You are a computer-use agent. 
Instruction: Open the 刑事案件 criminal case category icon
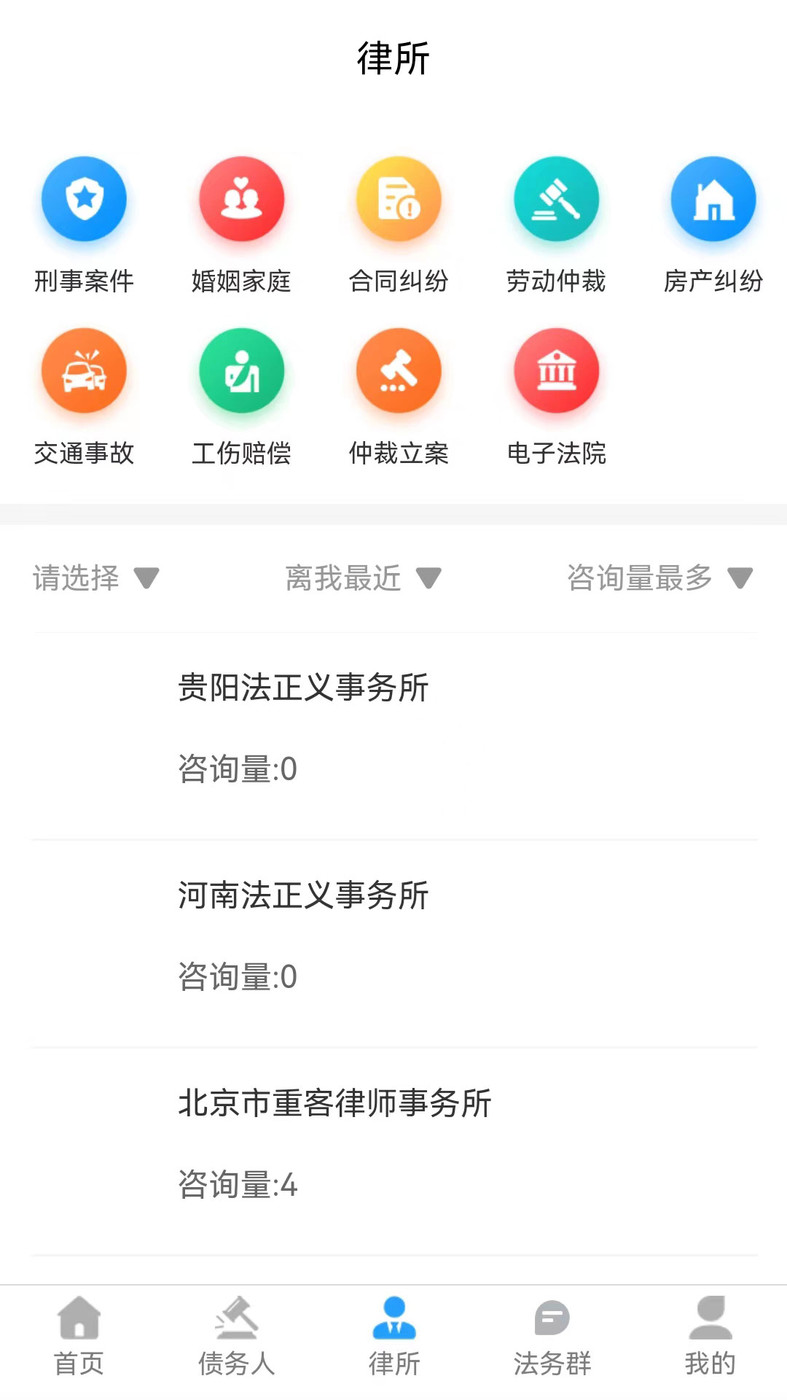[84, 198]
